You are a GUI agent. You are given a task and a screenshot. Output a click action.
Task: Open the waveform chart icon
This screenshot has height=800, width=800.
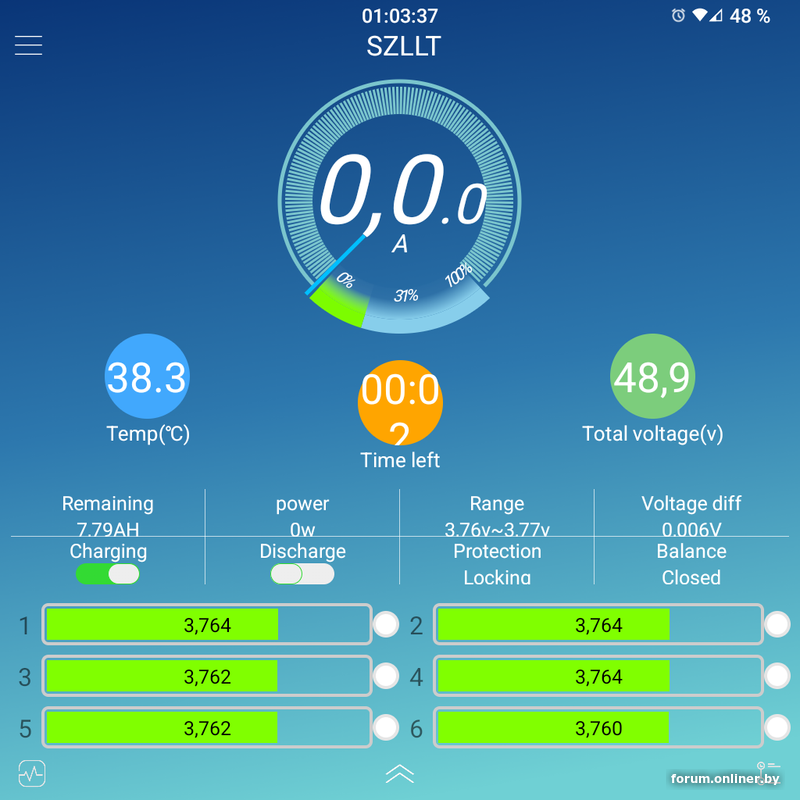pyautogui.click(x=32, y=773)
